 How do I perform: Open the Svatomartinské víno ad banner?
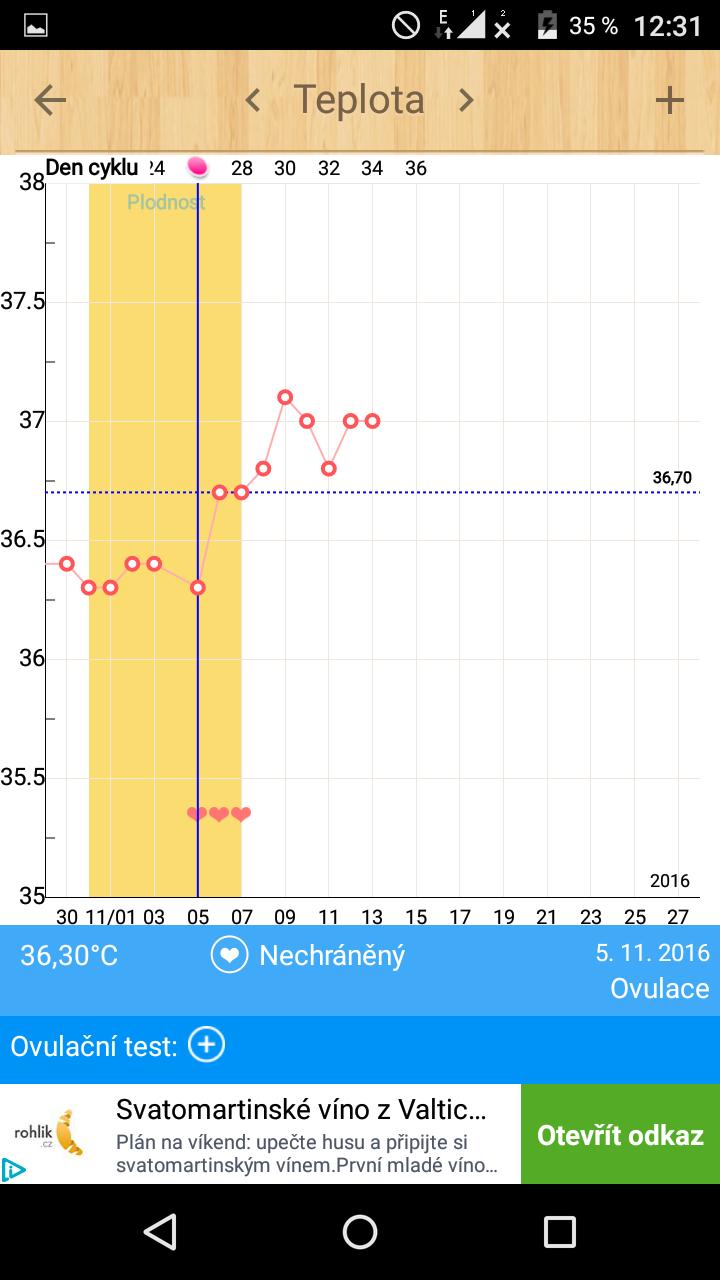300,1135
